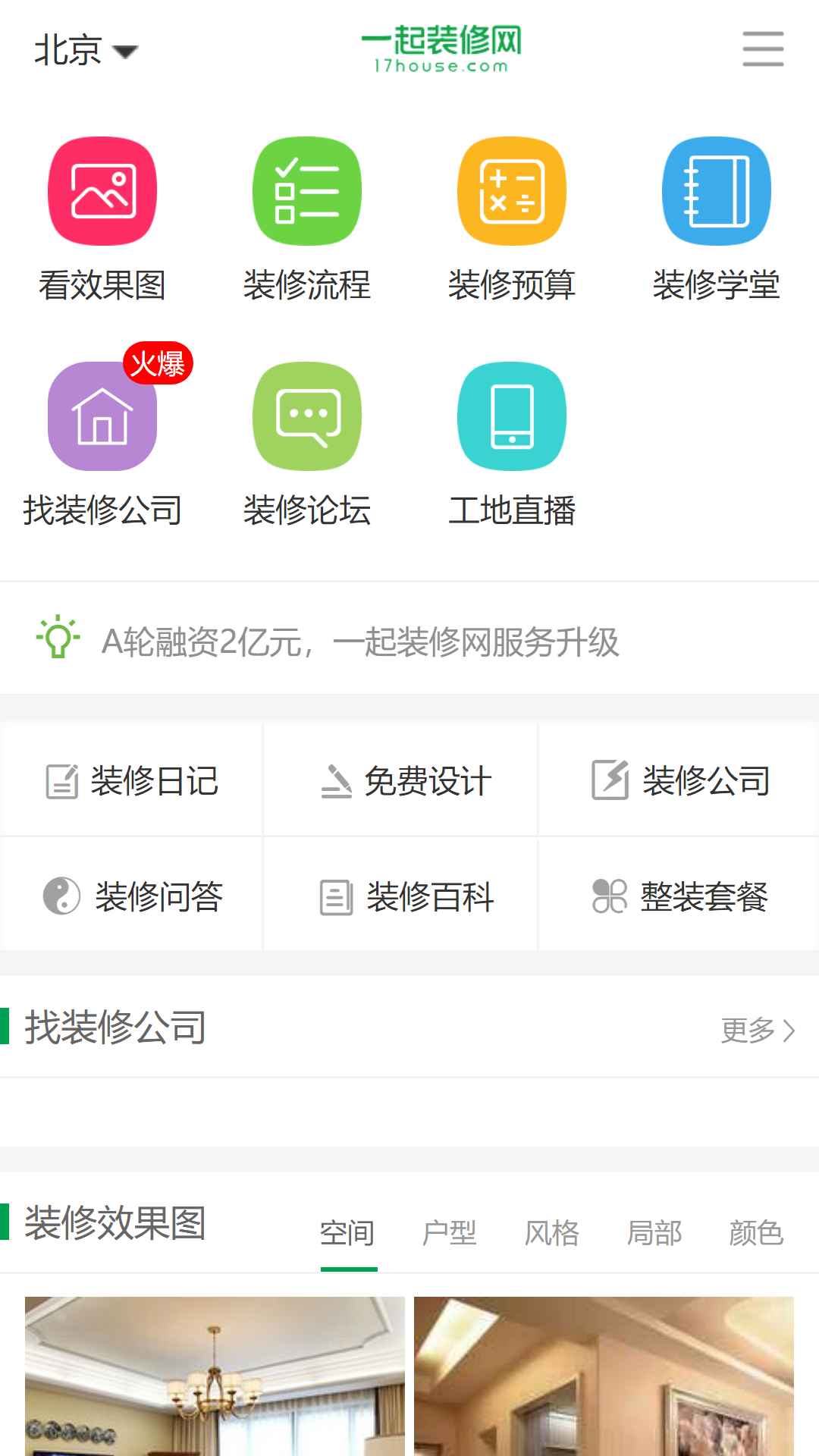Open the A轮融资2亿元 announcement
This screenshot has width=819, height=1456.
coord(360,642)
